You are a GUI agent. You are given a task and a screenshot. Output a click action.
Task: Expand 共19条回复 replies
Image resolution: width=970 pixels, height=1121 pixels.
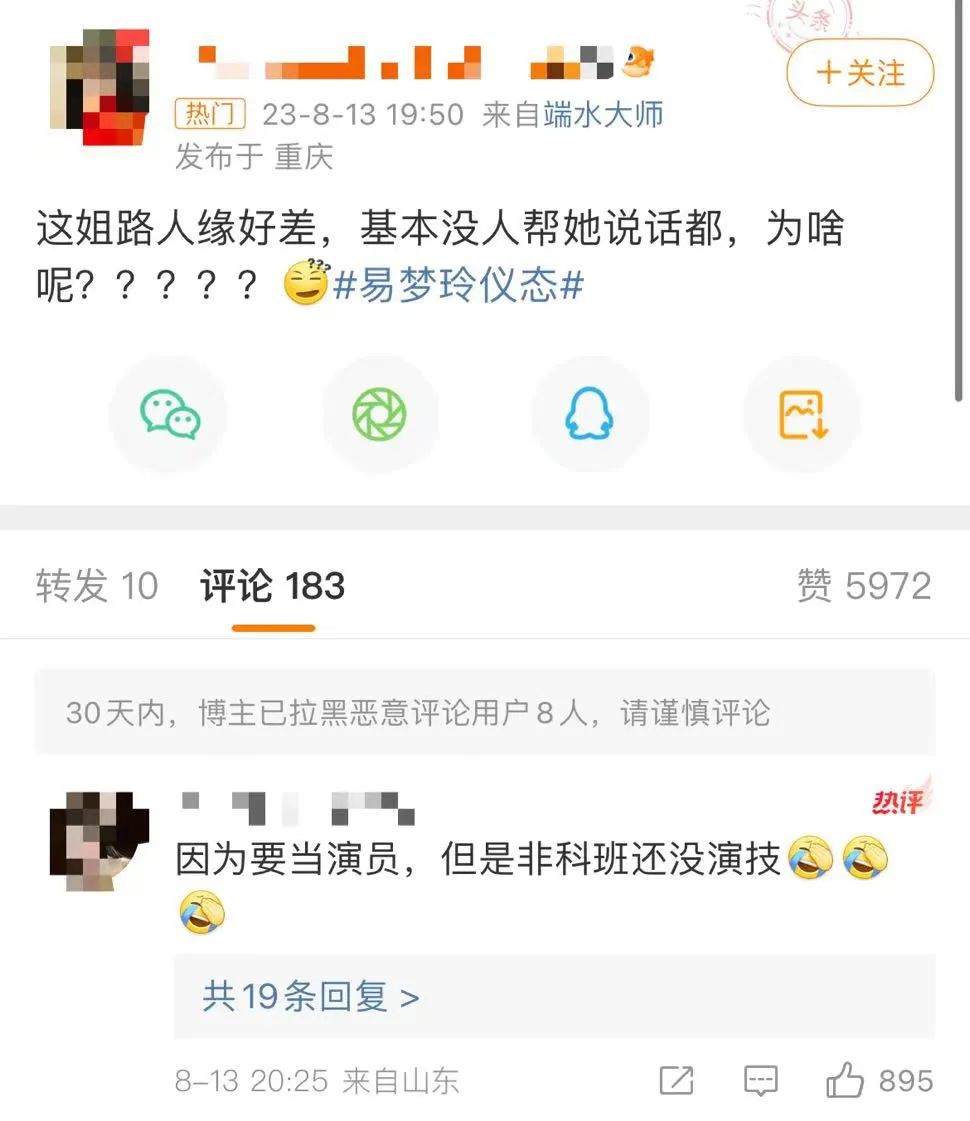click(311, 996)
